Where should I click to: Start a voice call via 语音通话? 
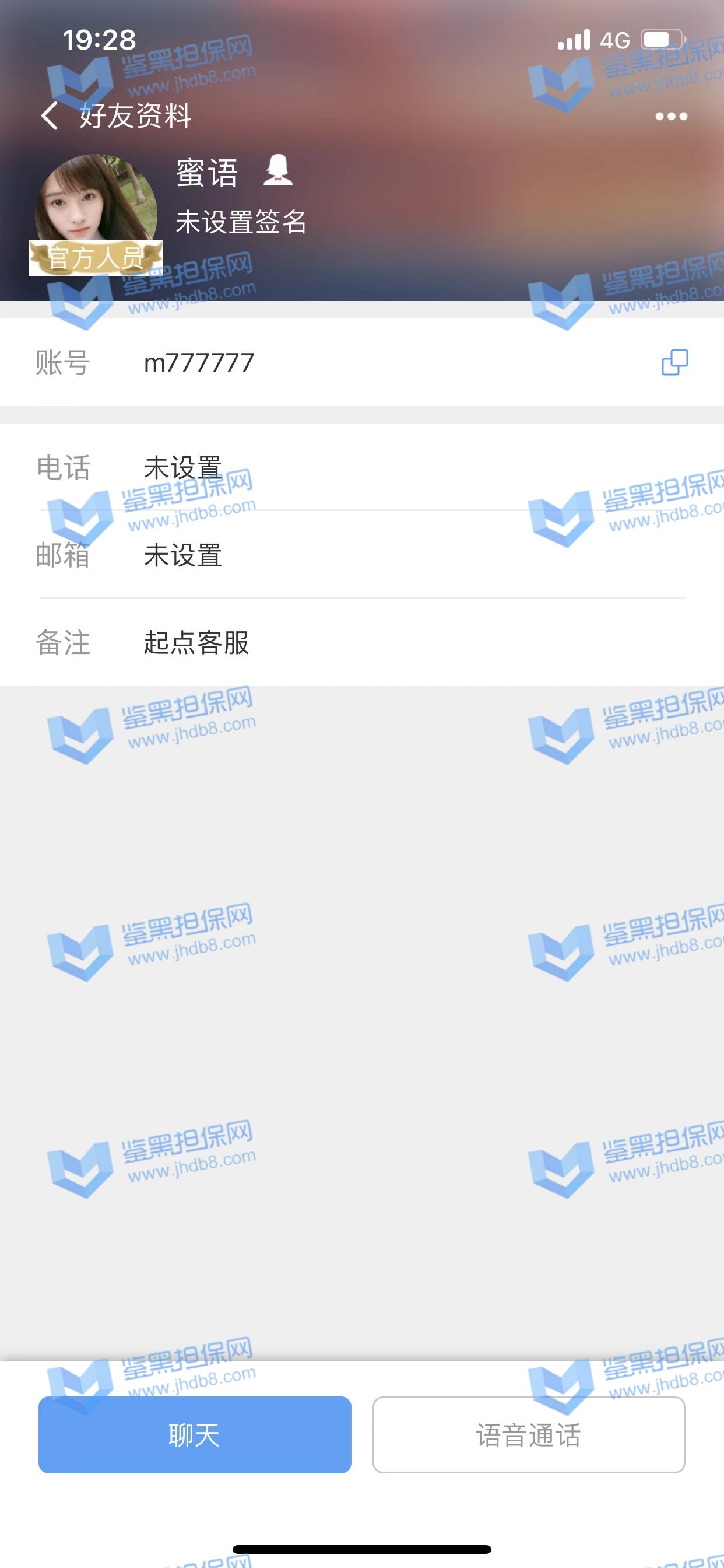click(x=528, y=1434)
